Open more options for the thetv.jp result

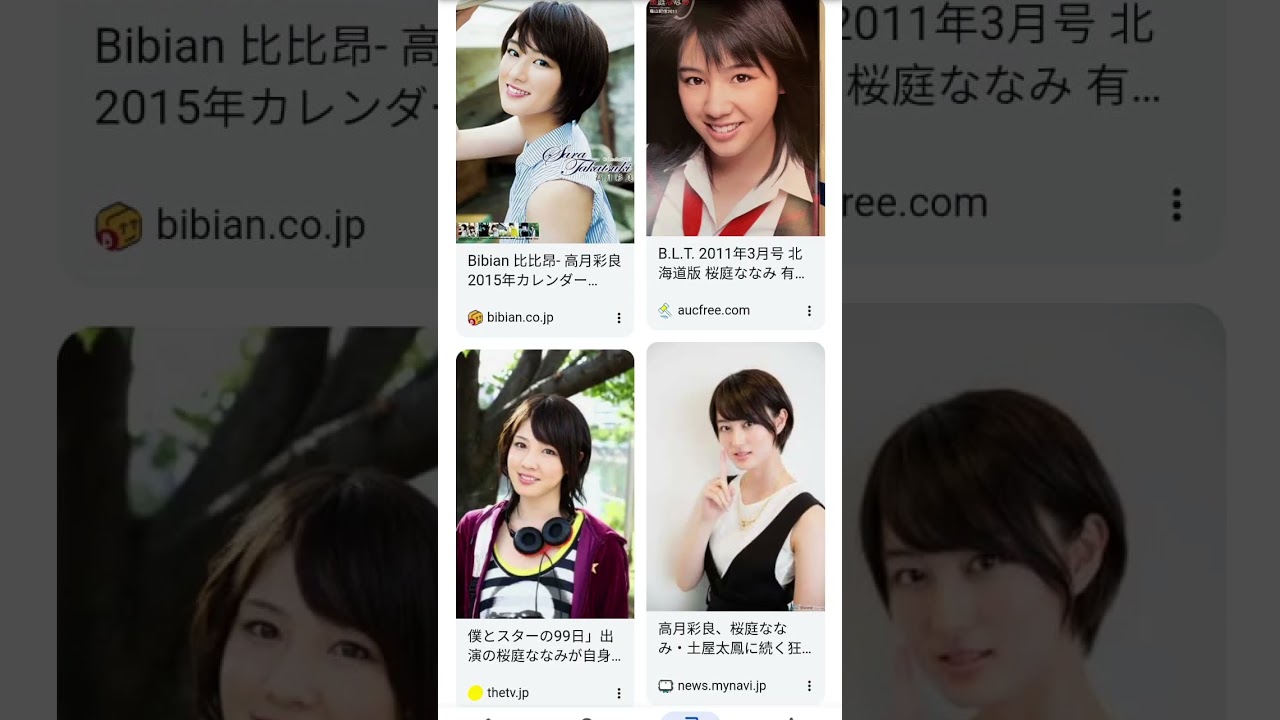click(619, 693)
